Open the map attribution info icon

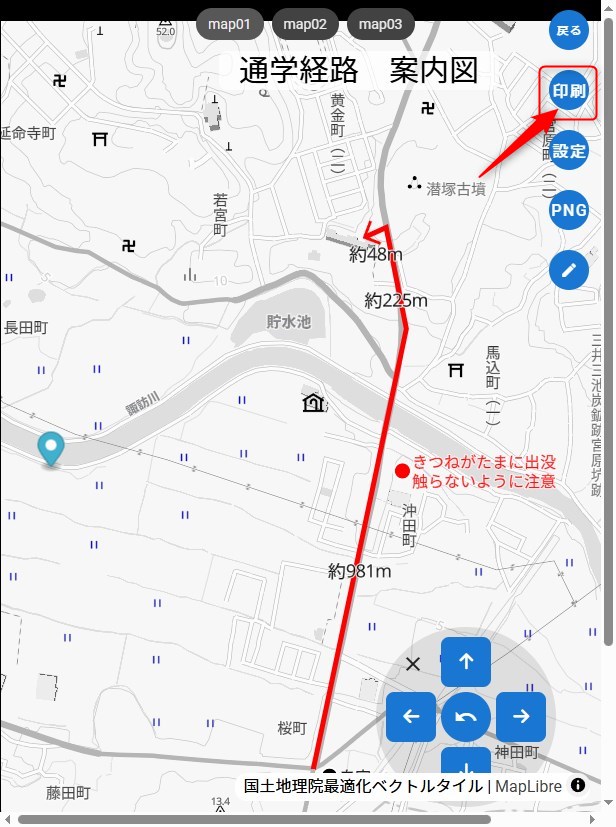point(578,785)
